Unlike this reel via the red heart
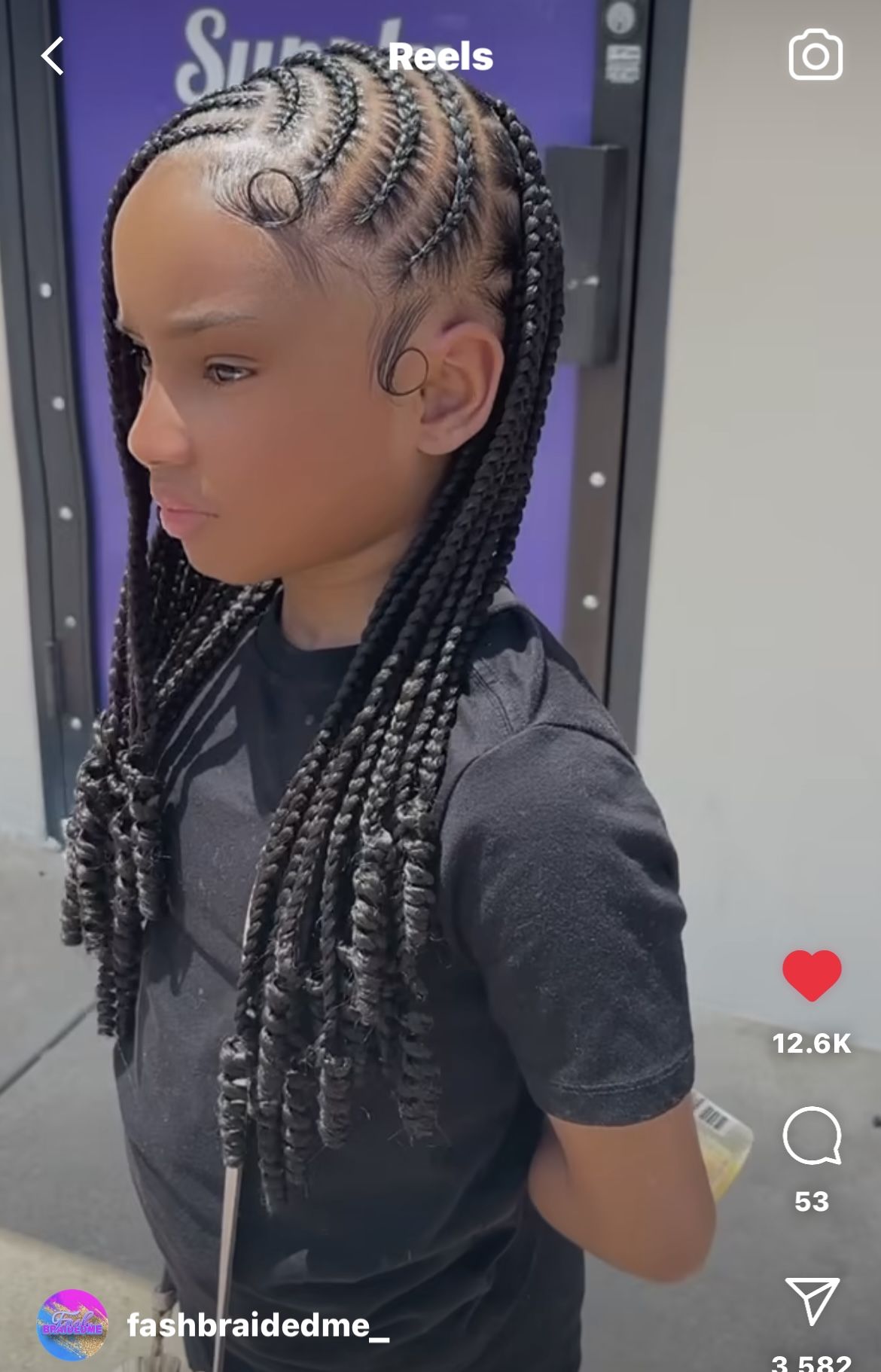The image size is (881, 1372). click(x=812, y=975)
